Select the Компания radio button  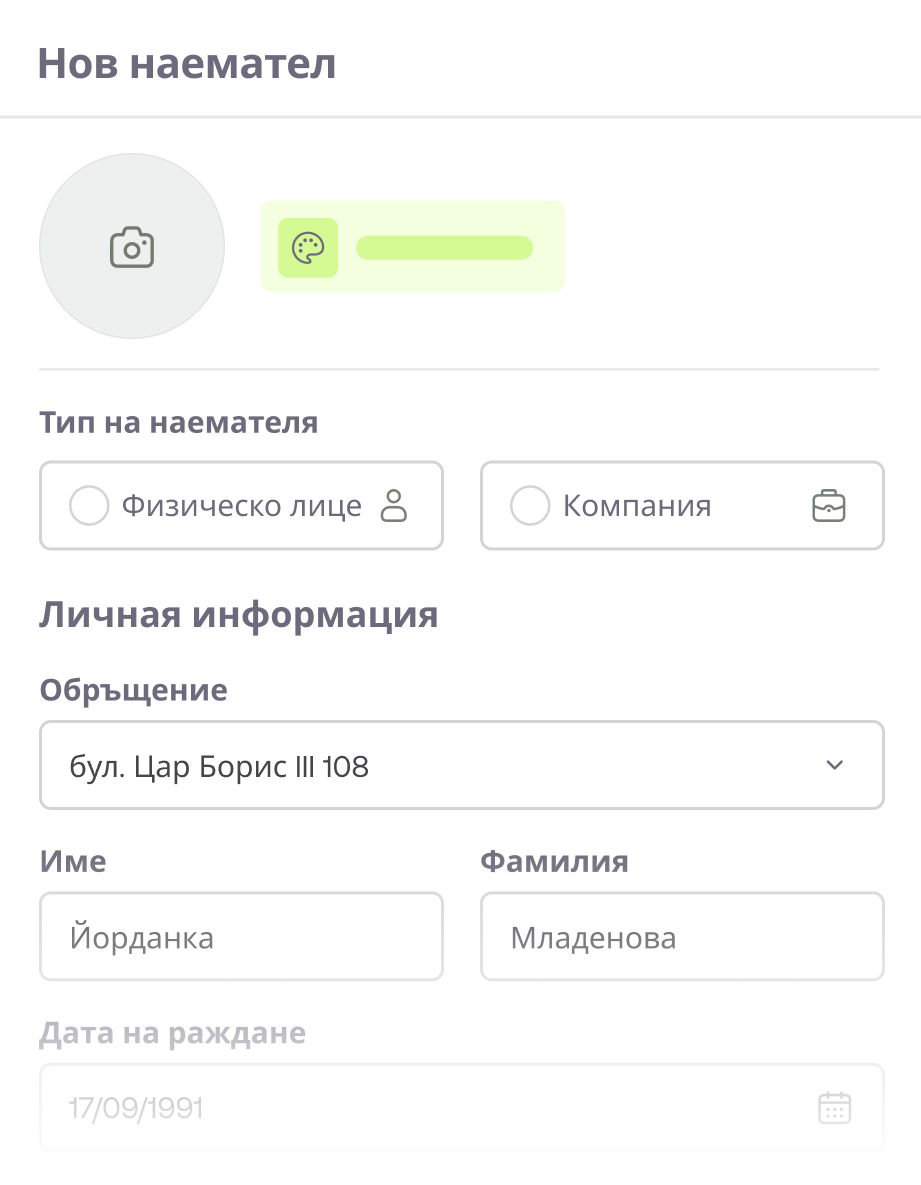529,505
